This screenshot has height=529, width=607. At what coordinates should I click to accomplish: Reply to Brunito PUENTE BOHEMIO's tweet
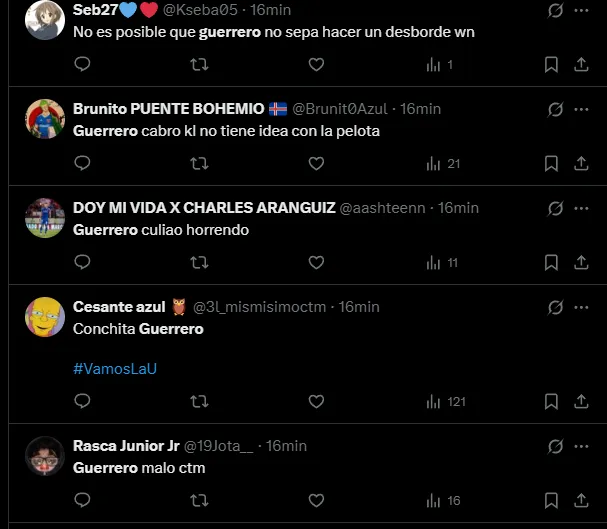point(83,163)
